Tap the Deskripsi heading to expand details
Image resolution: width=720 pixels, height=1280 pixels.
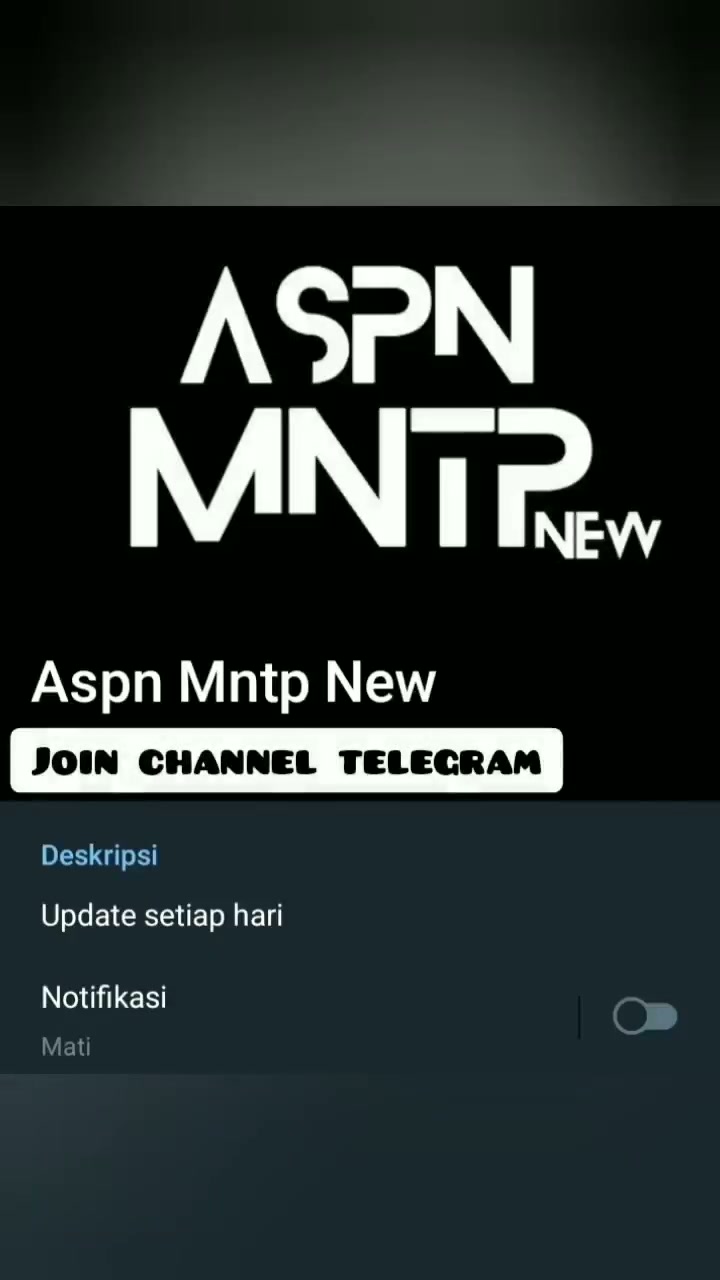coord(99,855)
